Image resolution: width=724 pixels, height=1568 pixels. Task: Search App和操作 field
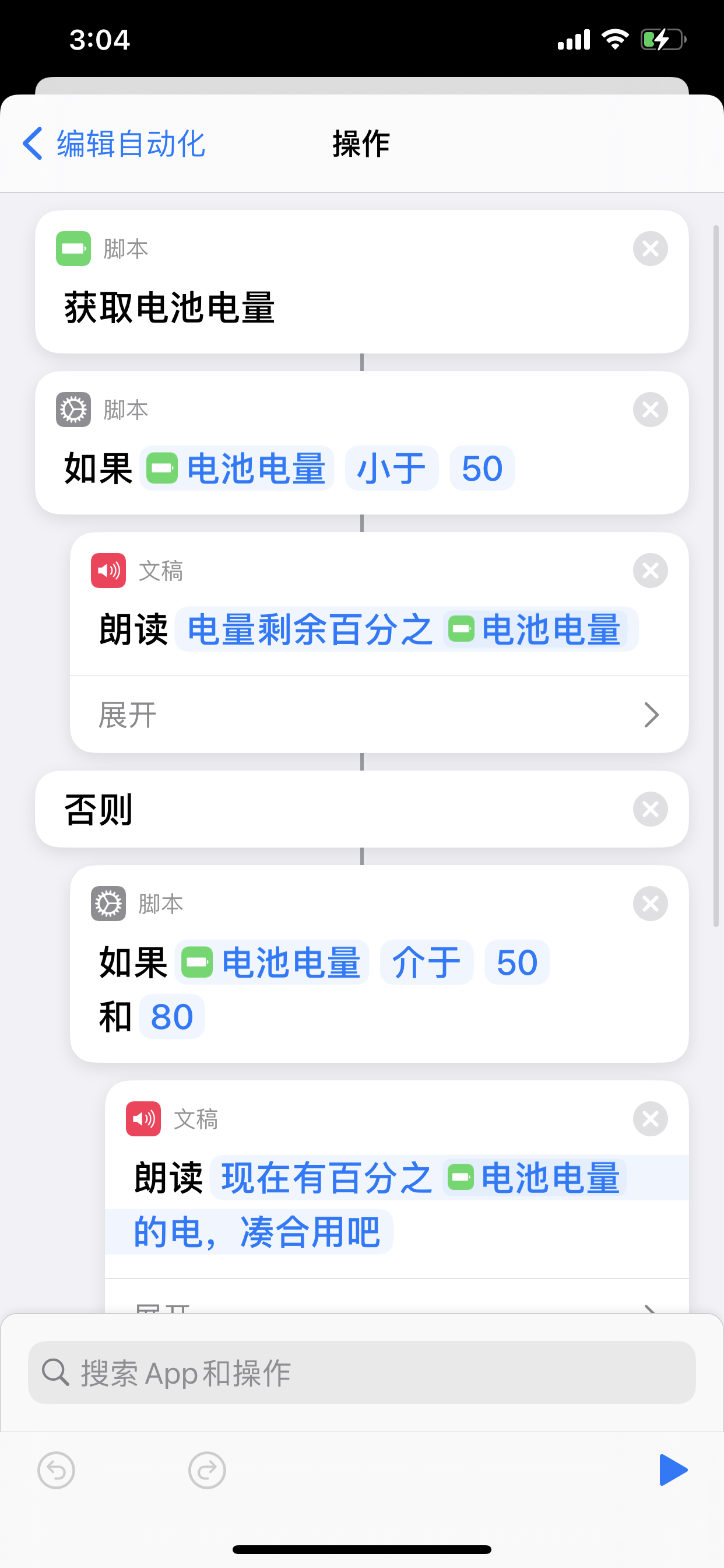pos(361,1373)
